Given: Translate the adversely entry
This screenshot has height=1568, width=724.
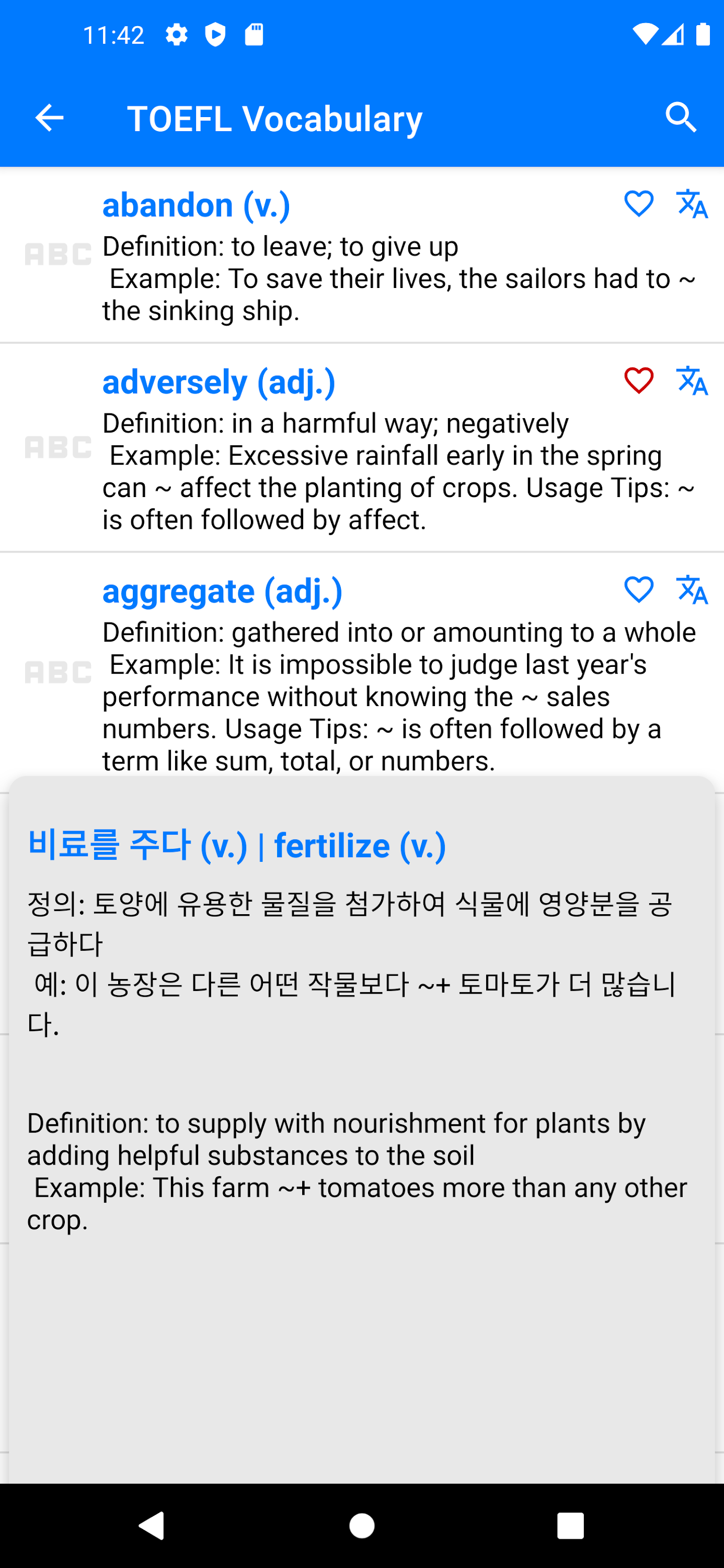Looking at the screenshot, I should coord(692,381).
